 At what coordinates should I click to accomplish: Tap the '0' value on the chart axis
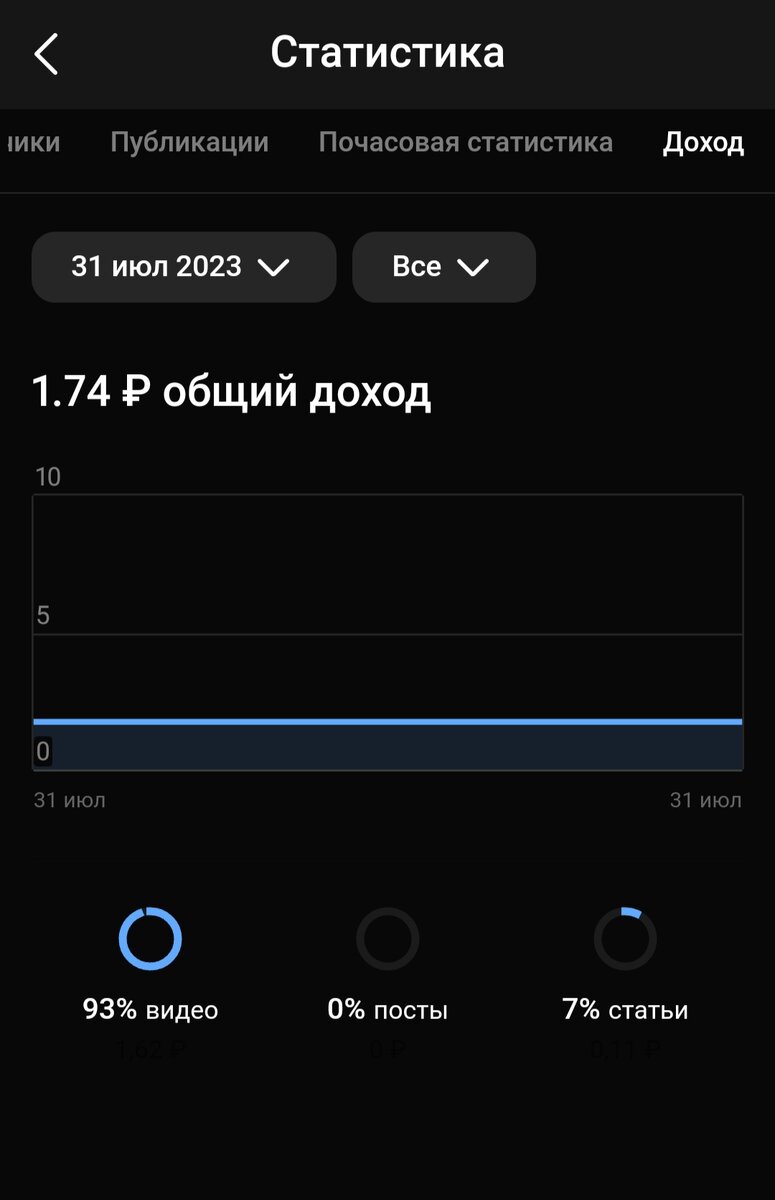coord(42,750)
